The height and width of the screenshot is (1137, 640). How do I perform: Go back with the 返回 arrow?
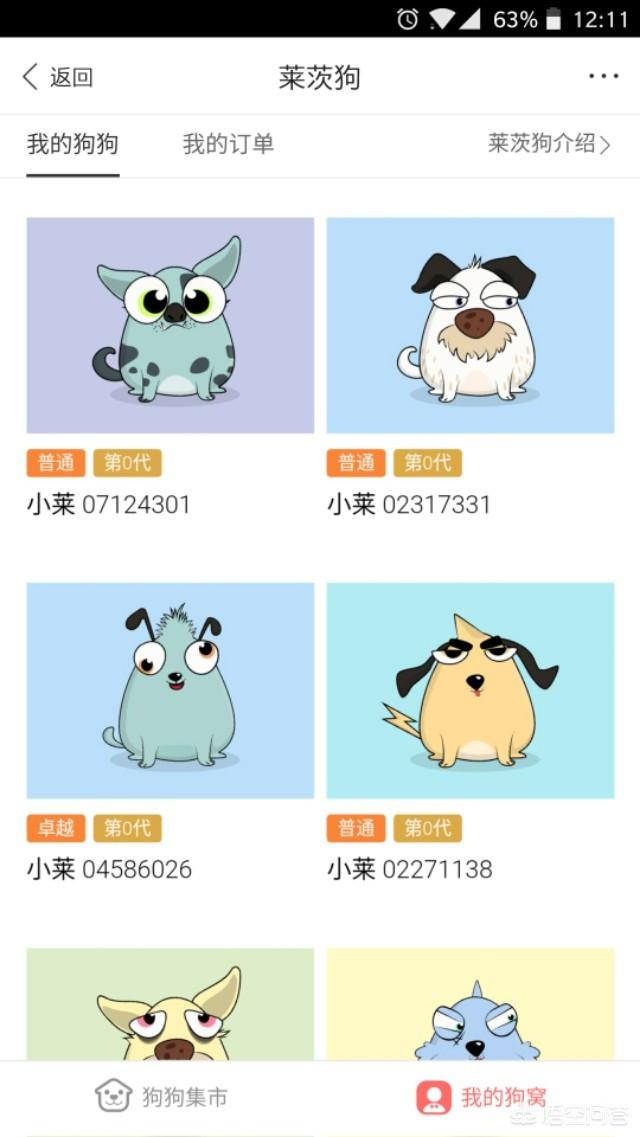pos(57,77)
